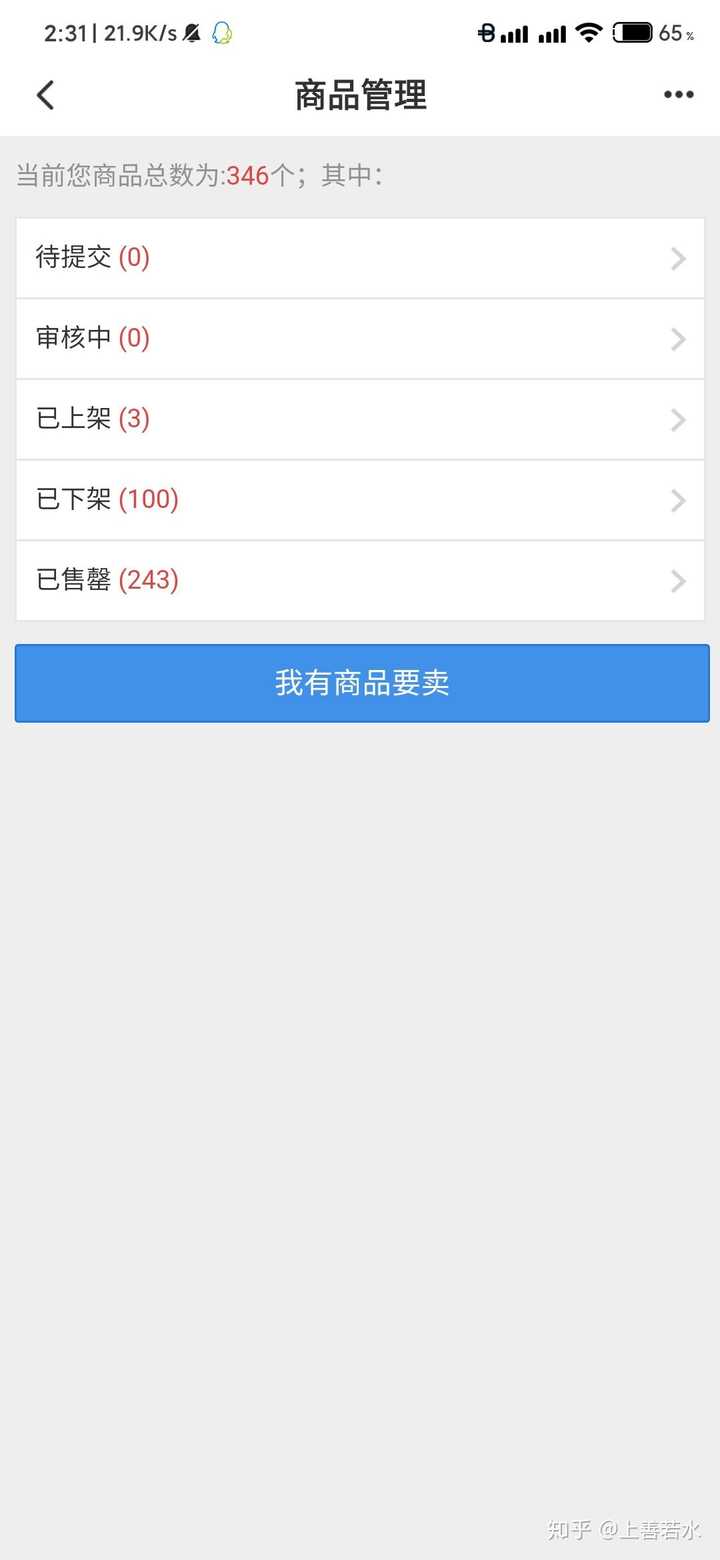Open the 已售罄 products row
720x1560 pixels.
tap(360, 581)
